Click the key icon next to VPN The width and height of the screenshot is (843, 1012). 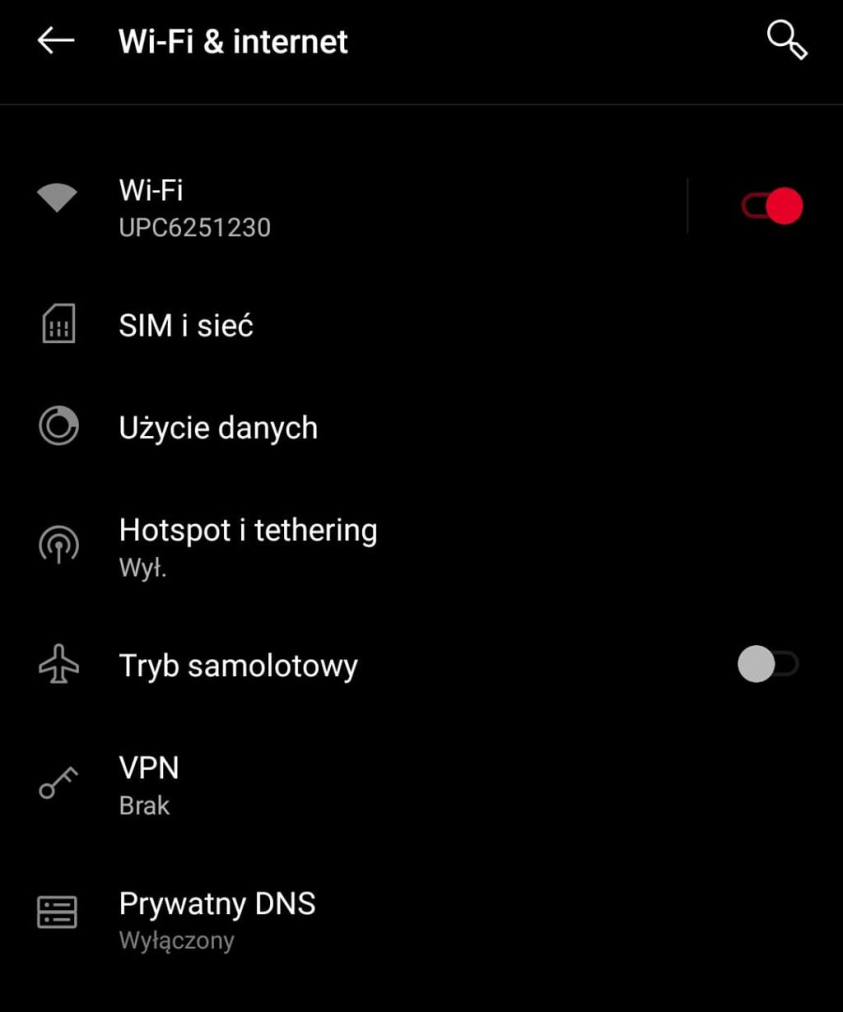[57, 783]
